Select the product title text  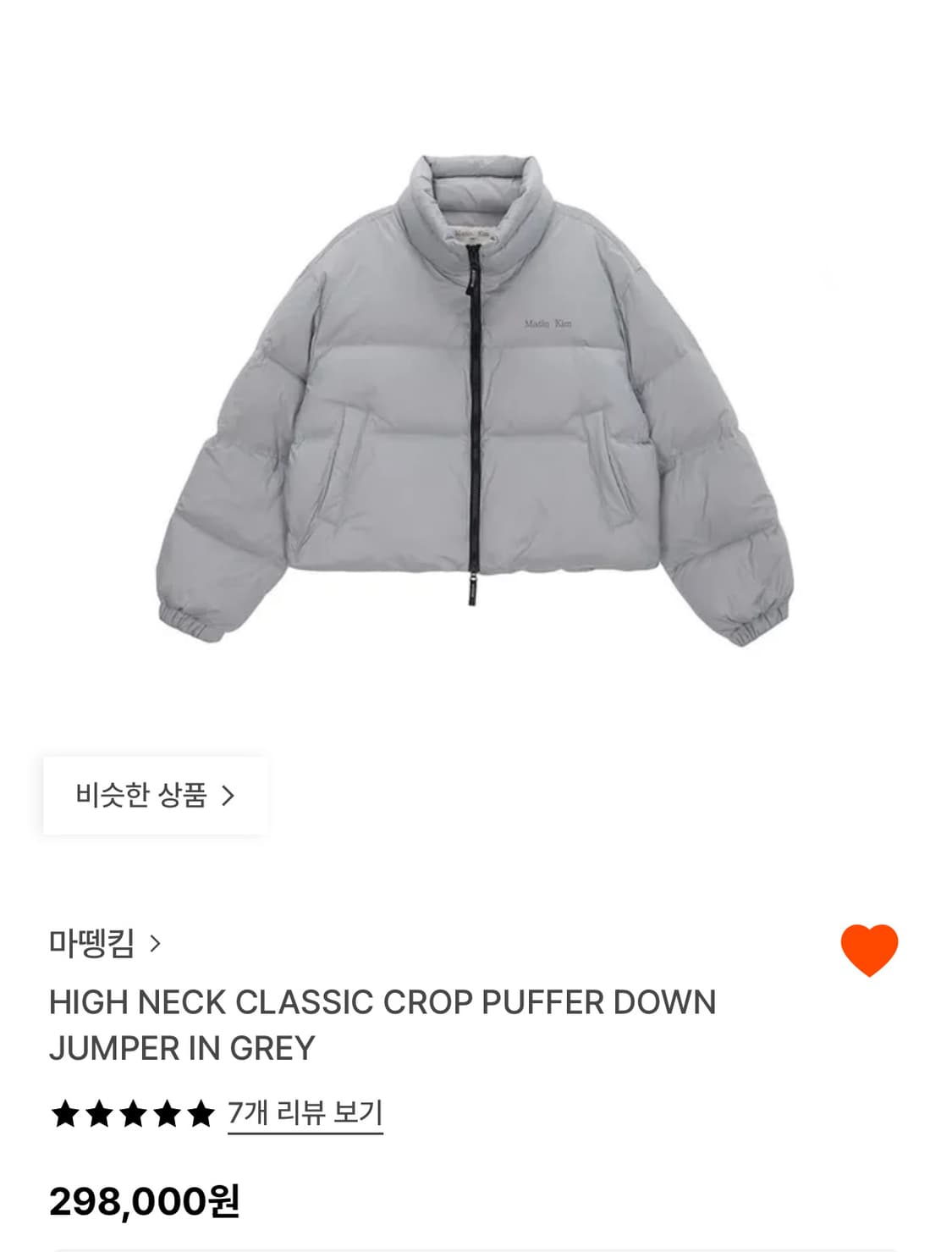(x=381, y=1024)
